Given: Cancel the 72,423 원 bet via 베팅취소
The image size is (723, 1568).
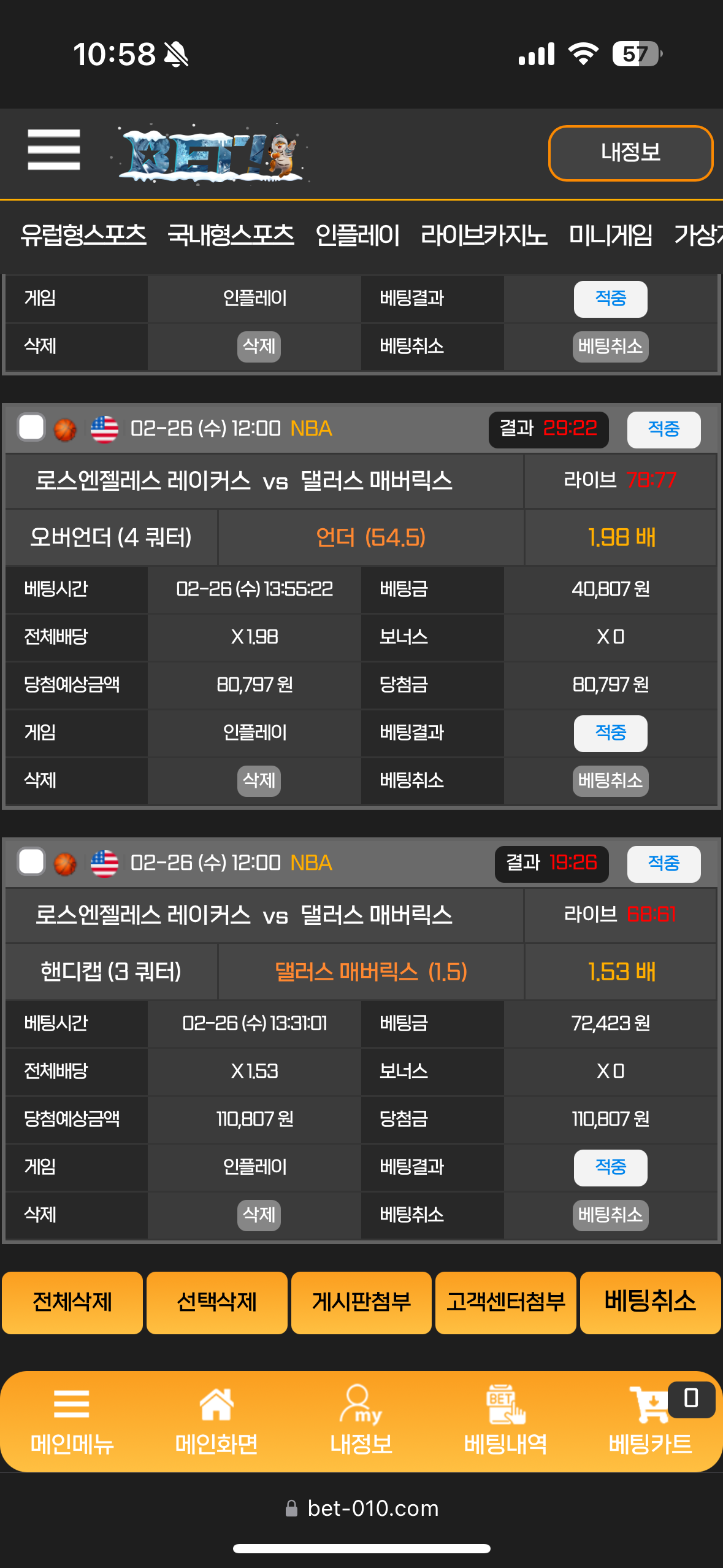Looking at the screenshot, I should (610, 1215).
